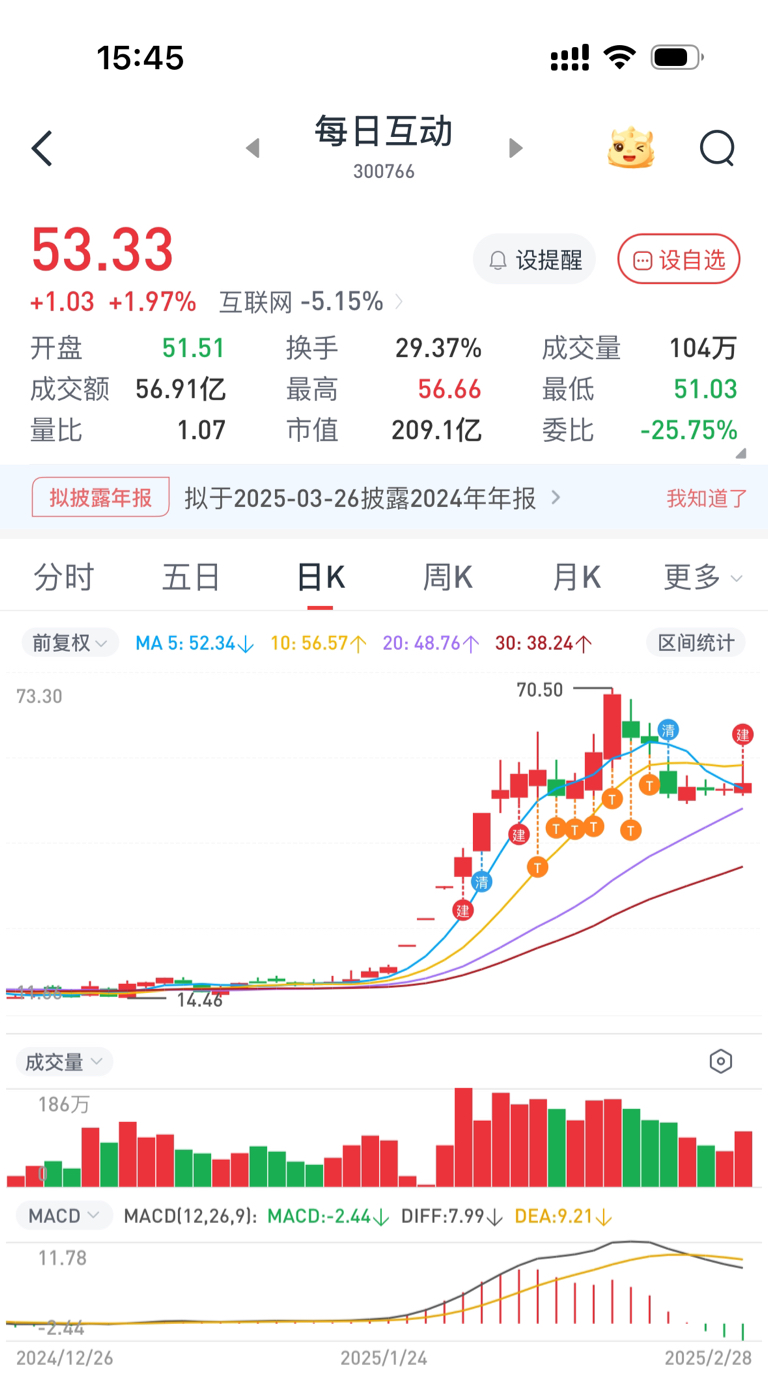Screen dimensions: 769x1382
Task: Open the 成交量 indicator dropdown
Action: click(63, 1061)
